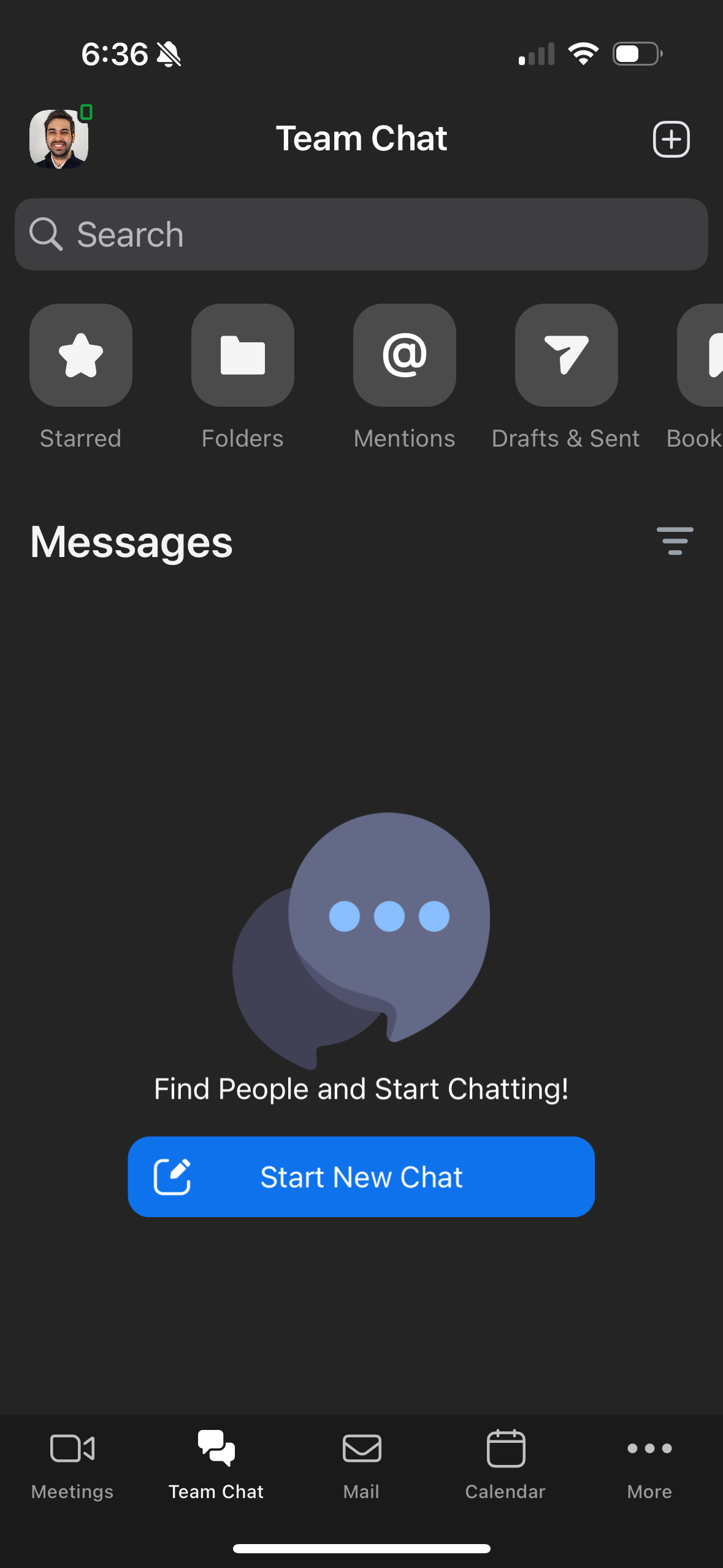
Task: Tap the plus icon to create something new
Action: [671, 139]
